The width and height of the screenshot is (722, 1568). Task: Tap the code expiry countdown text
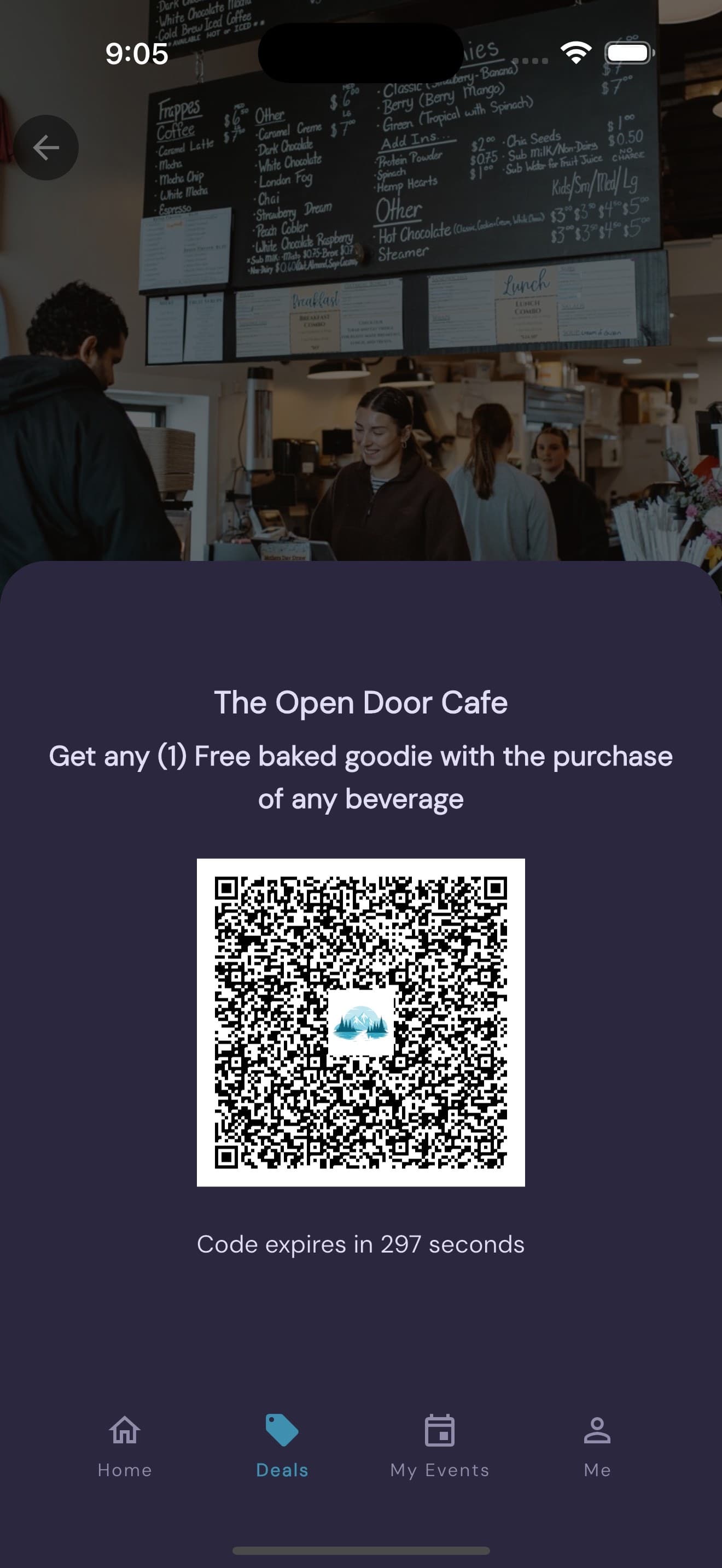[x=361, y=1244]
